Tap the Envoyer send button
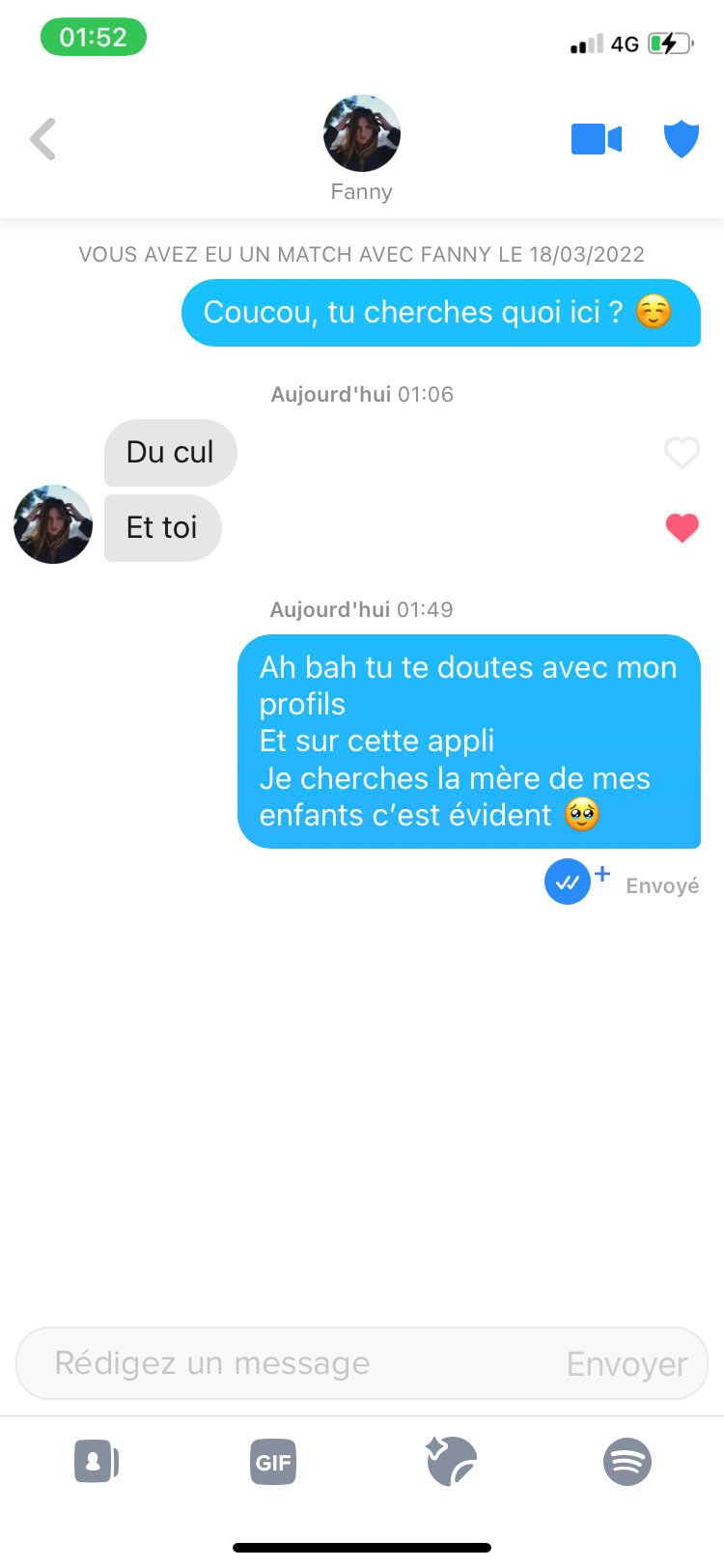 point(627,1363)
